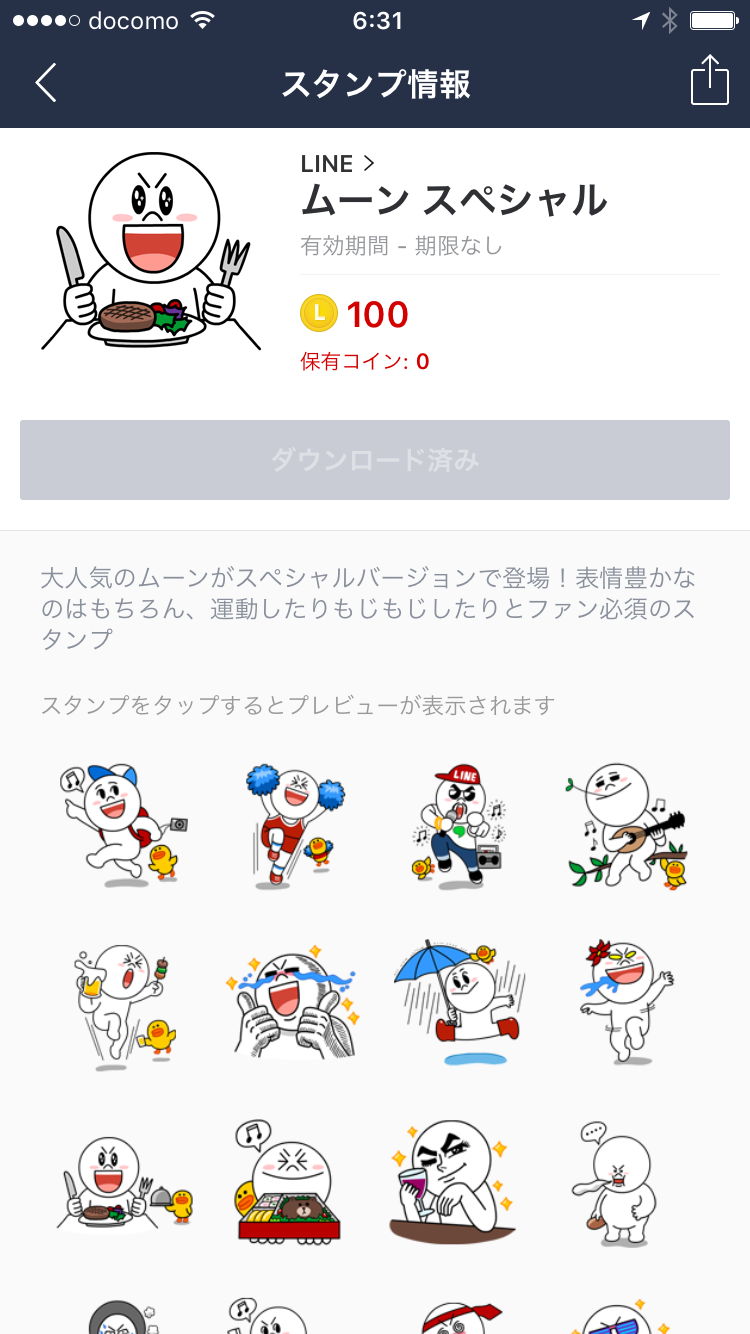This screenshot has width=750, height=1334.
Task: Open the LINE creator link
Action: click(337, 164)
